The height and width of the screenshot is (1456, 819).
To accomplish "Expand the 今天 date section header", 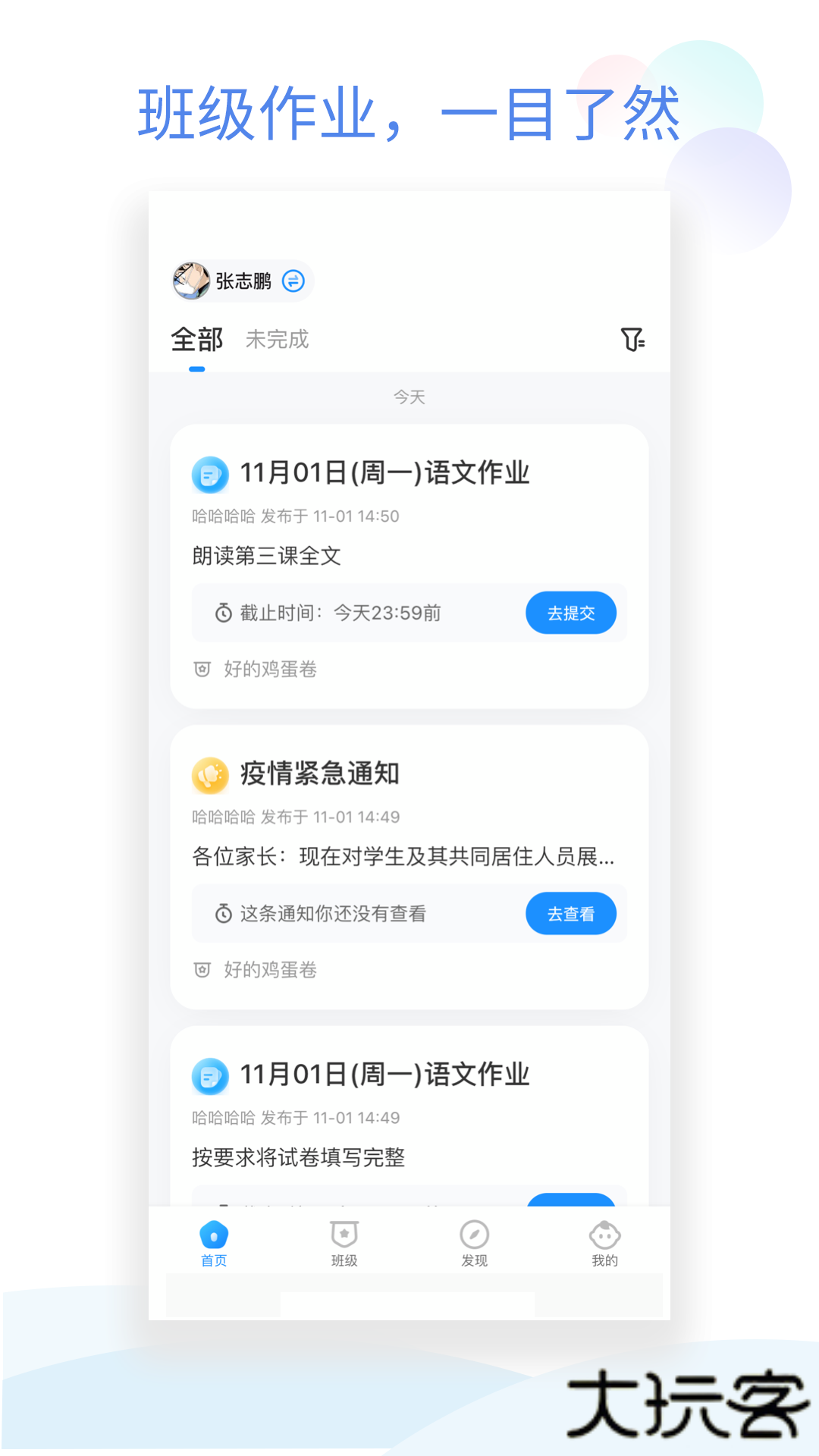I will pos(409,396).
